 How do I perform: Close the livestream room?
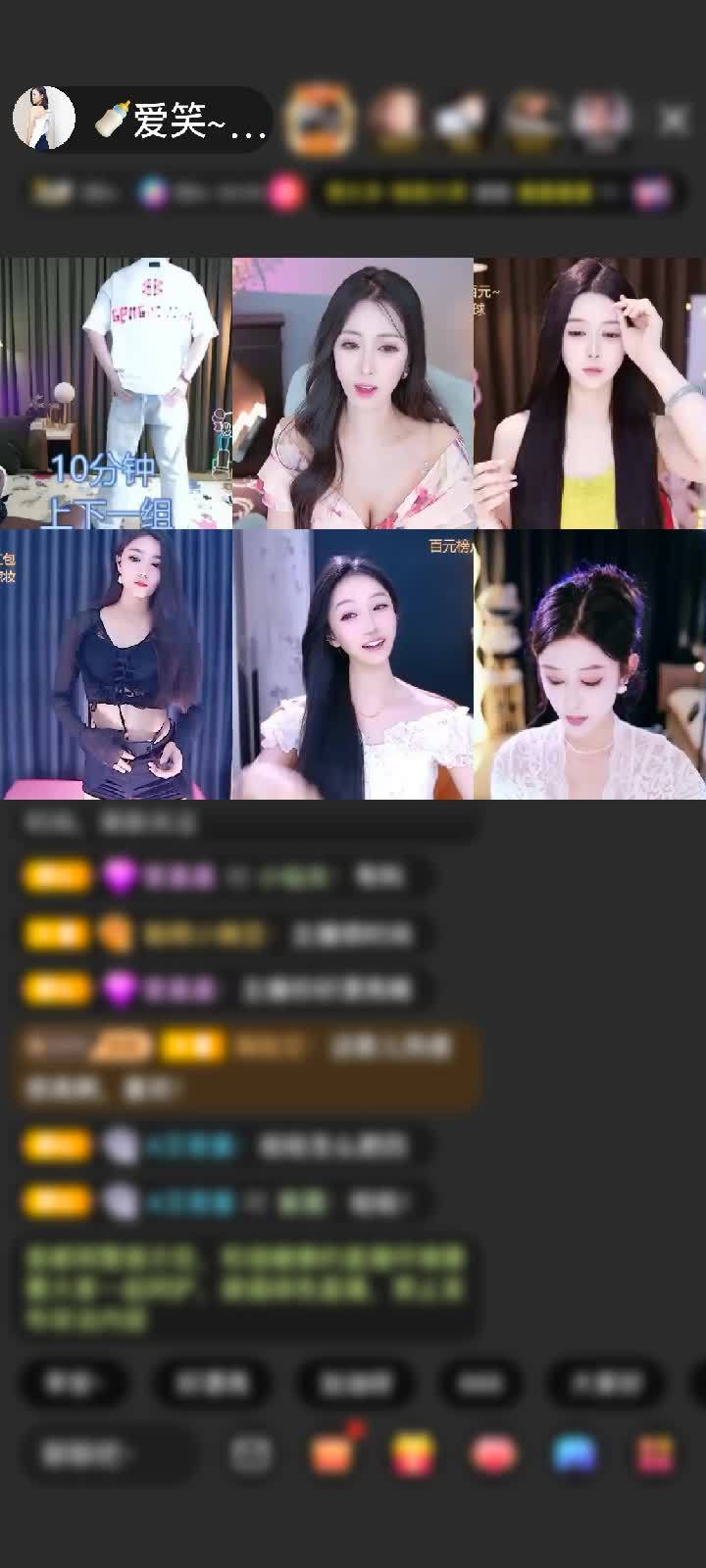click(x=674, y=120)
